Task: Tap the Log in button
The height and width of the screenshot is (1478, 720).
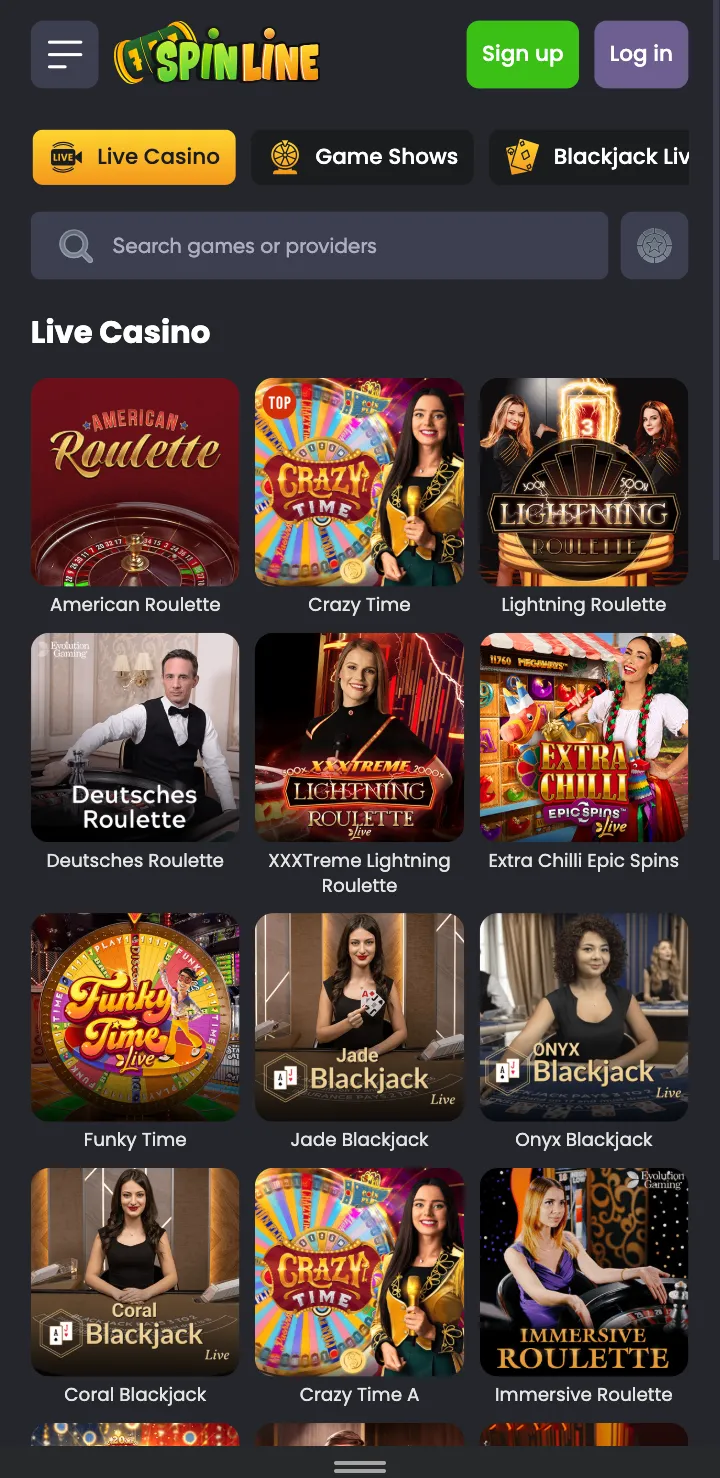Action: (641, 54)
